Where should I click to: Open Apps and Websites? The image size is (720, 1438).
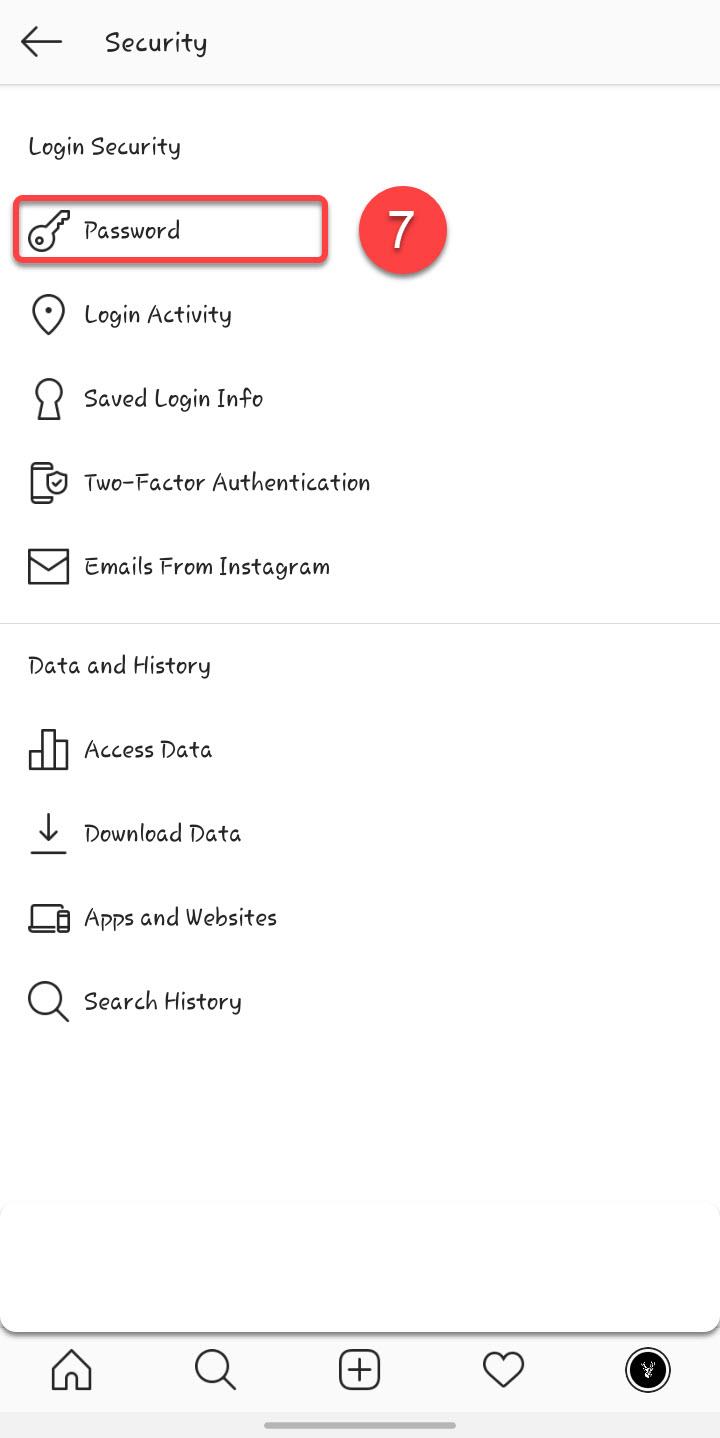click(x=360, y=918)
